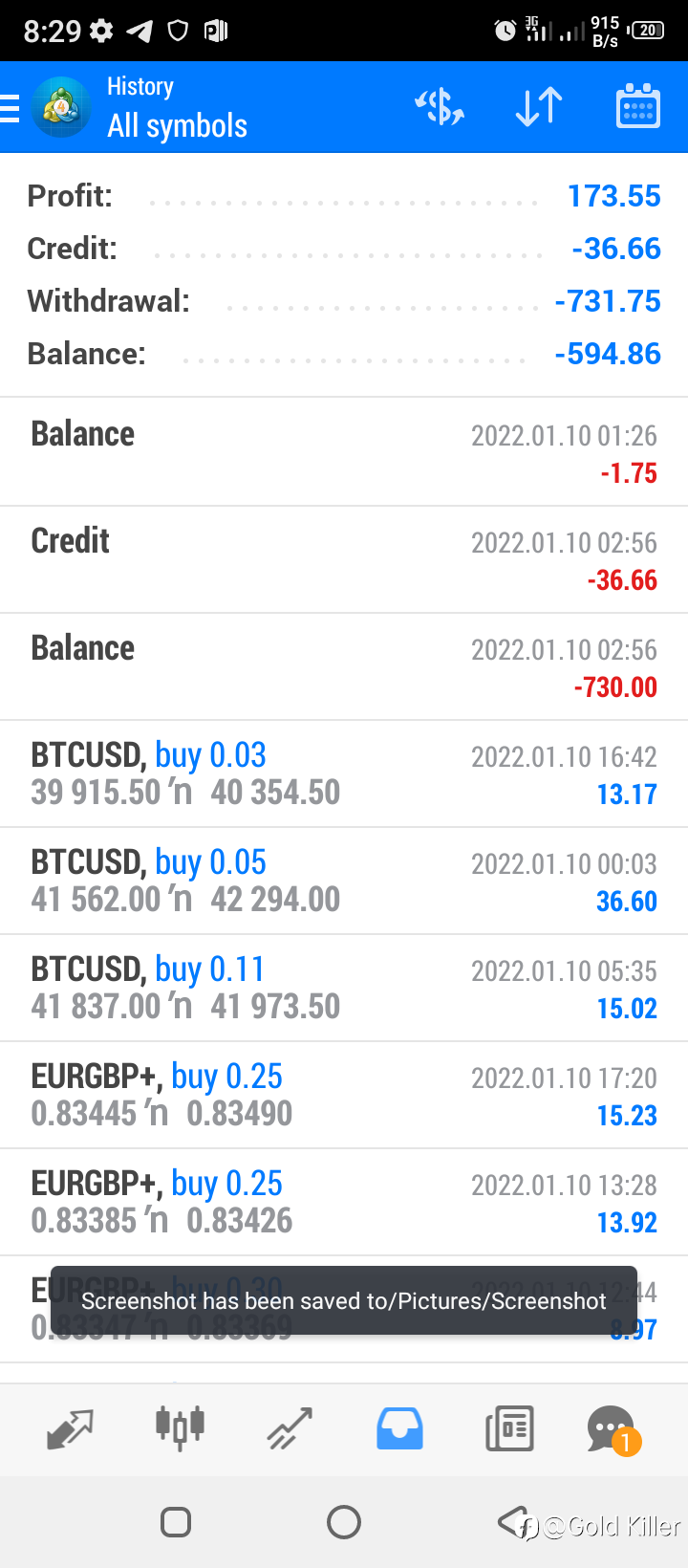The image size is (688, 1568).
Task: Expand the Balance -730.00 entry
Action: pos(344,666)
